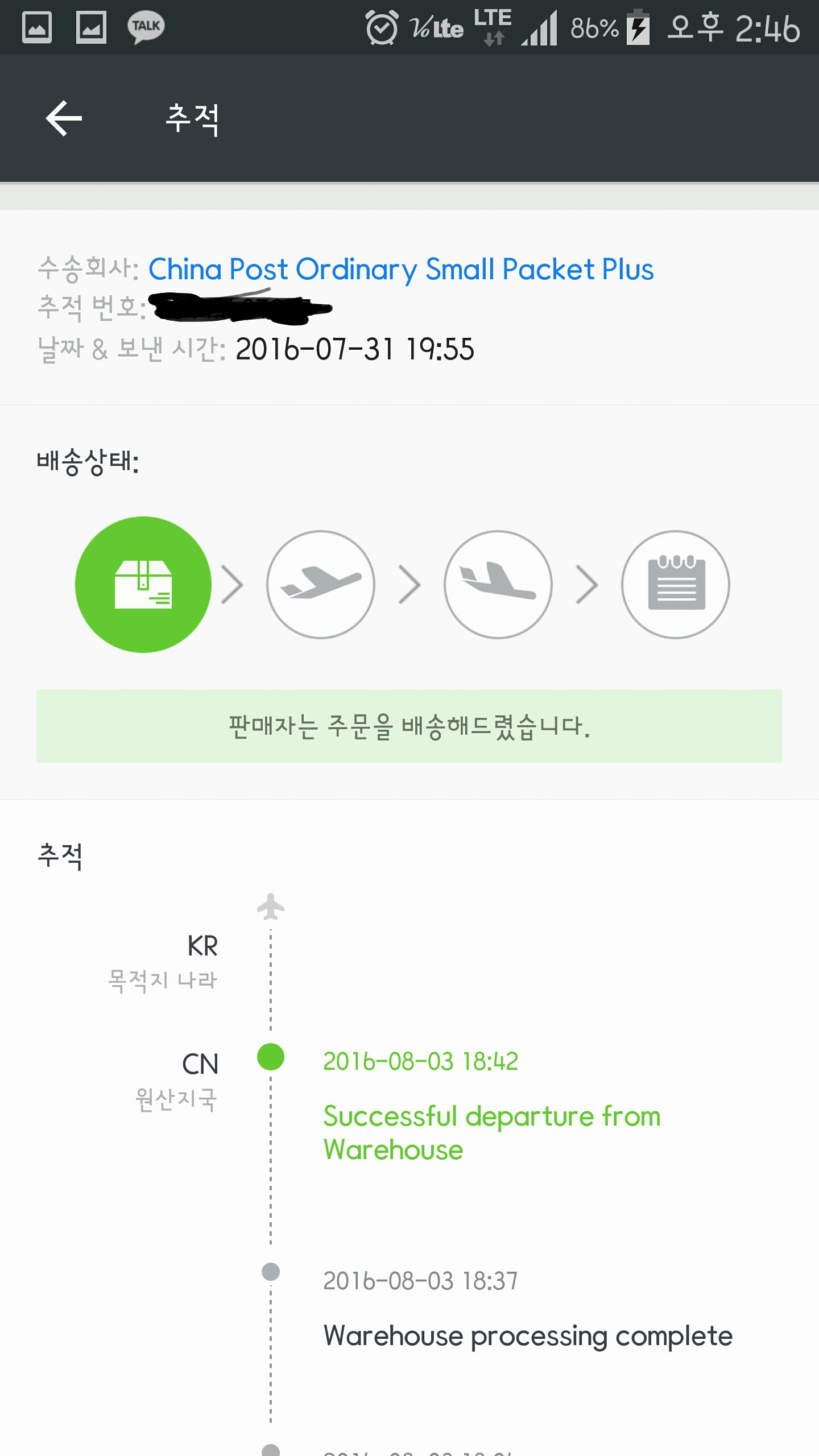819x1456 pixels.
Task: Open China Post Ordinary Small Packet Plus link
Action: pyautogui.click(x=400, y=269)
